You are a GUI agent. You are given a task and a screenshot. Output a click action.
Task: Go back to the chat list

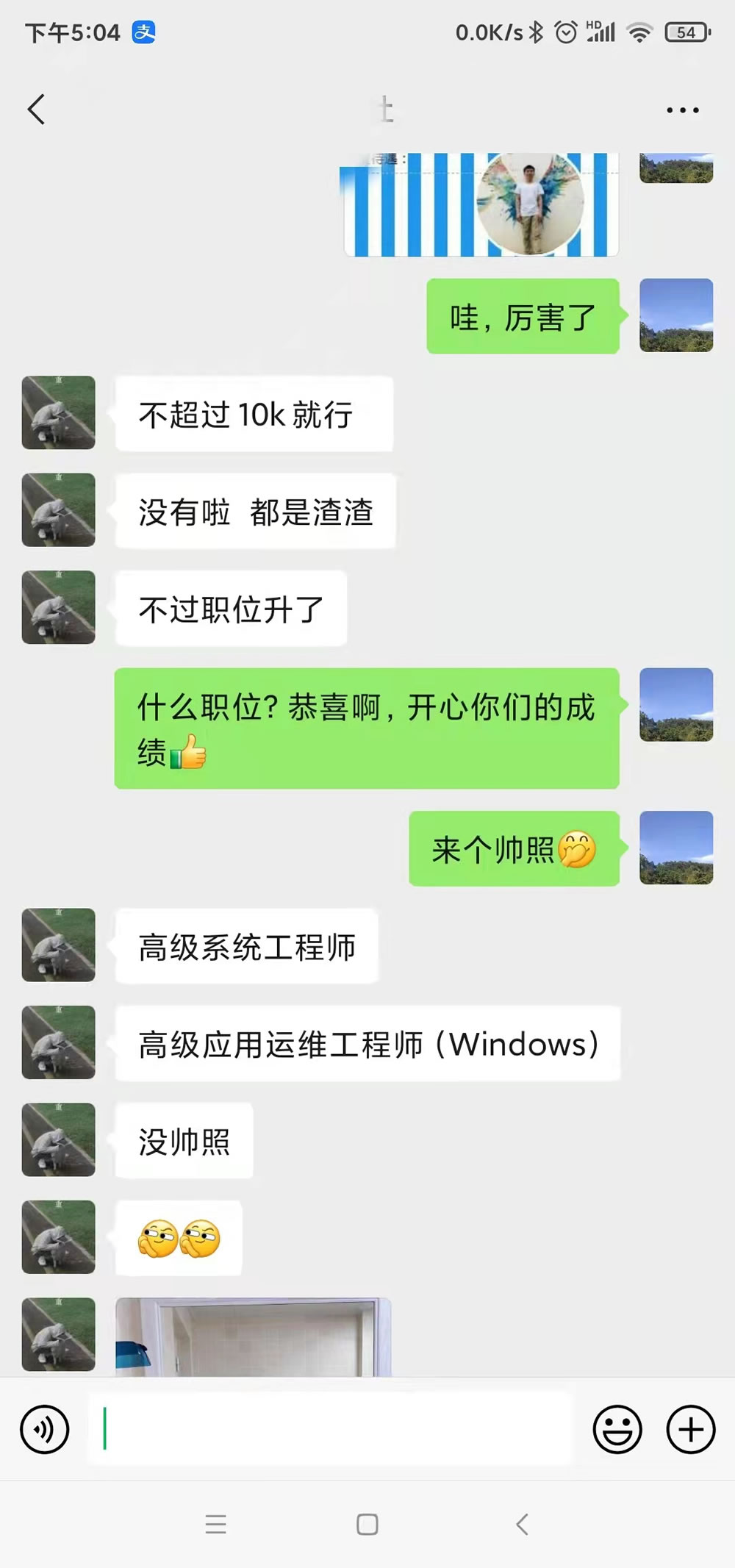click(x=37, y=110)
